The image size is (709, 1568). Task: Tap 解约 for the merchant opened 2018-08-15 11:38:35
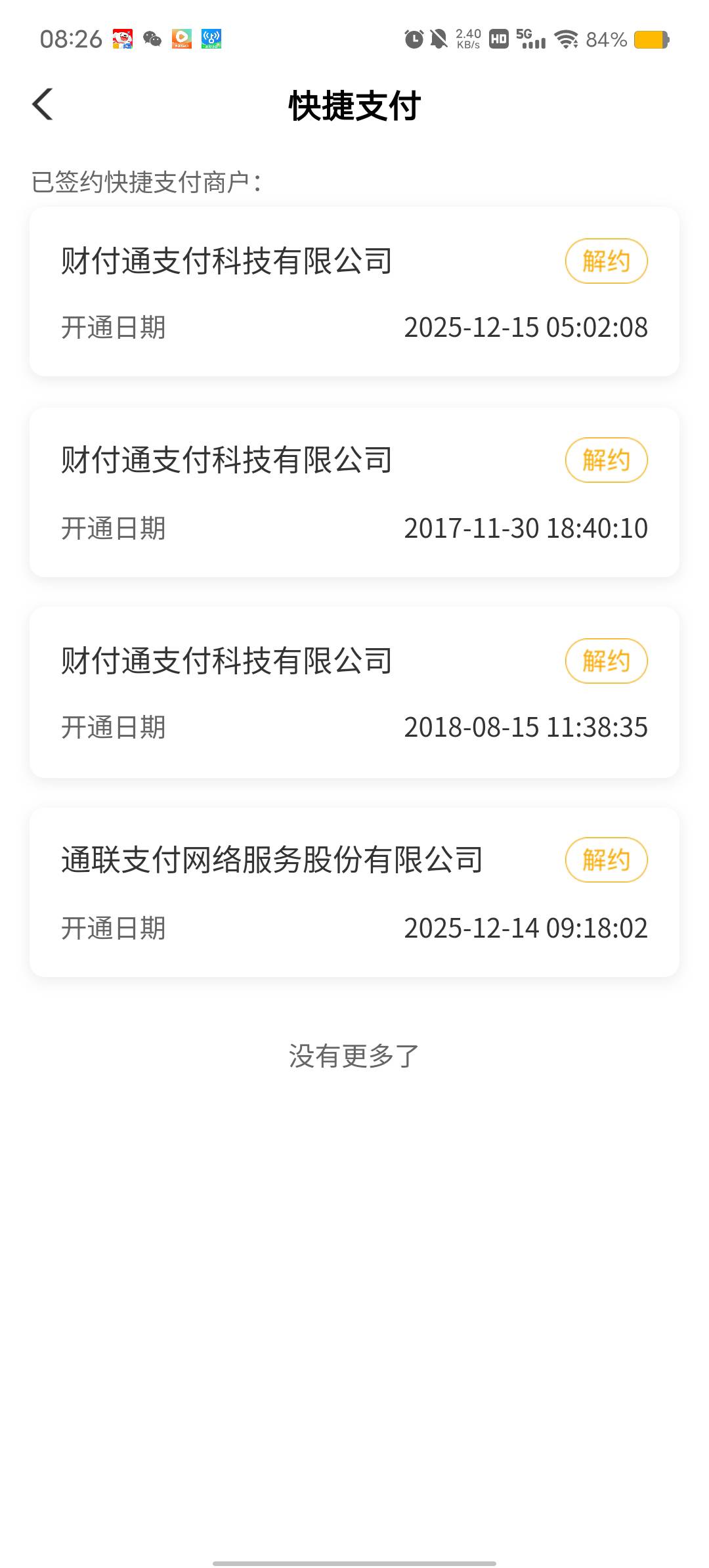coord(606,661)
